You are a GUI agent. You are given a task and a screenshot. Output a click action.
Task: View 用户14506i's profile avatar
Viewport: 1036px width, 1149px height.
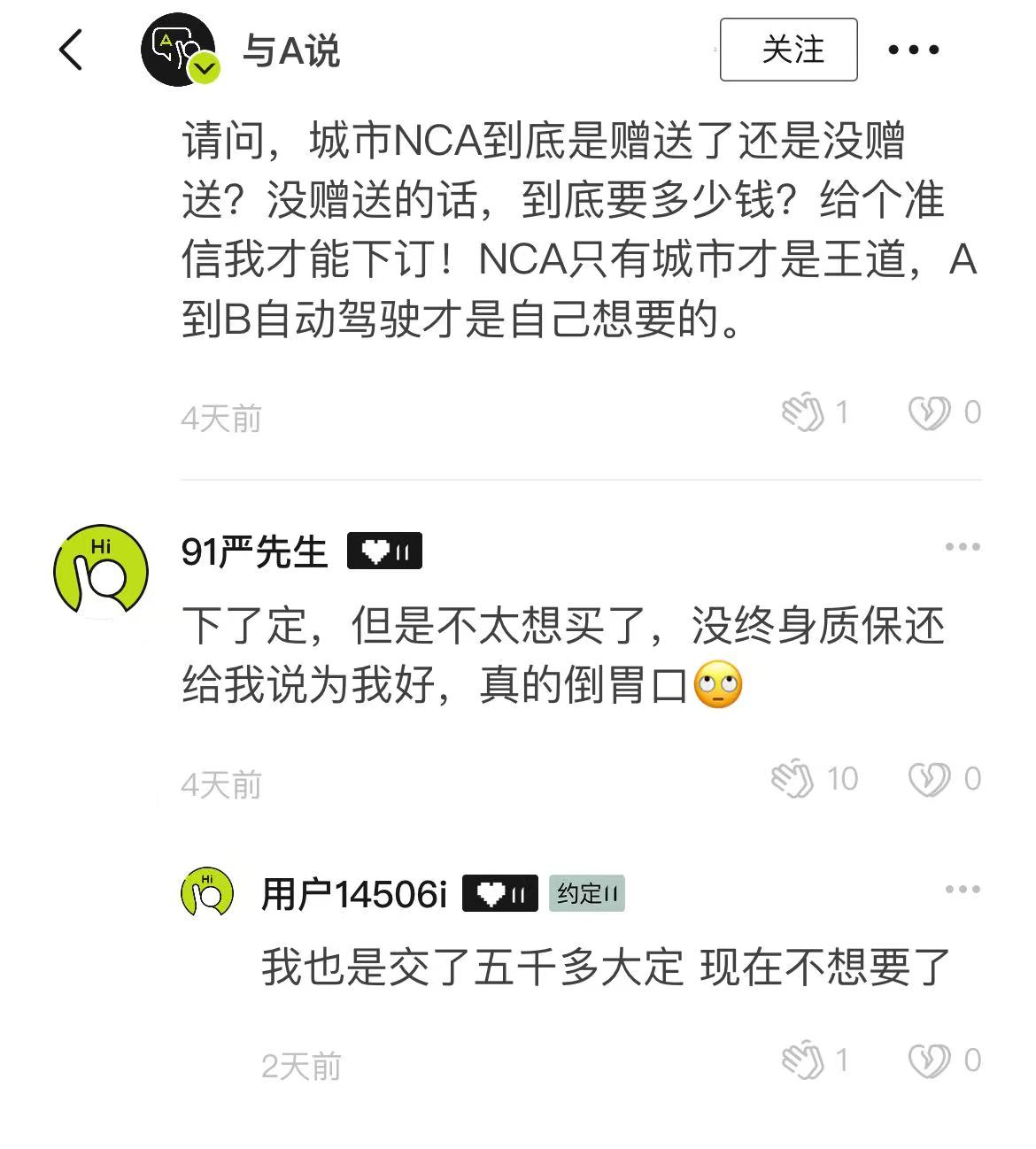[x=207, y=891]
